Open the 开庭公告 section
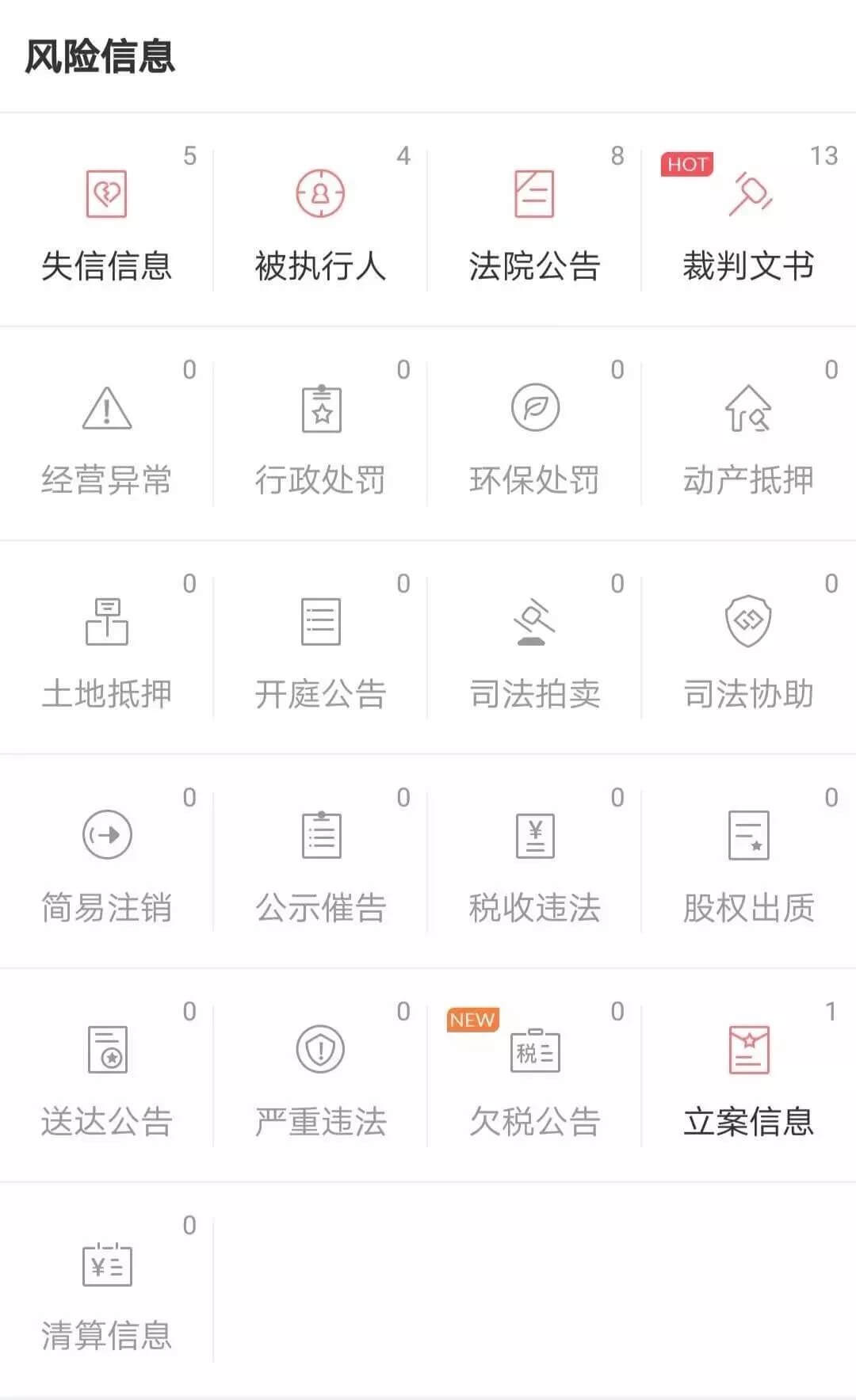The image size is (856, 1400). click(x=320, y=650)
